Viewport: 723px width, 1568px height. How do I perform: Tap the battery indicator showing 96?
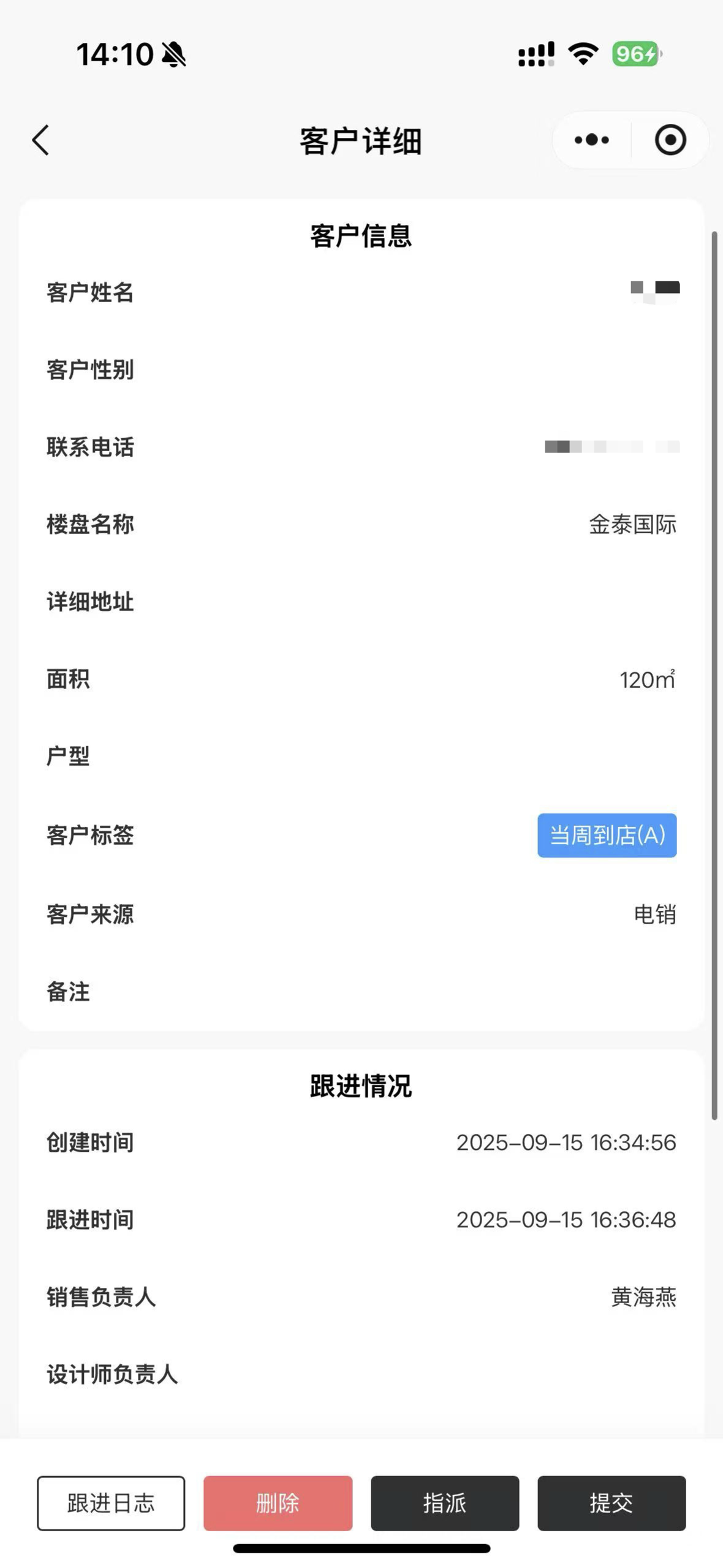(635, 55)
